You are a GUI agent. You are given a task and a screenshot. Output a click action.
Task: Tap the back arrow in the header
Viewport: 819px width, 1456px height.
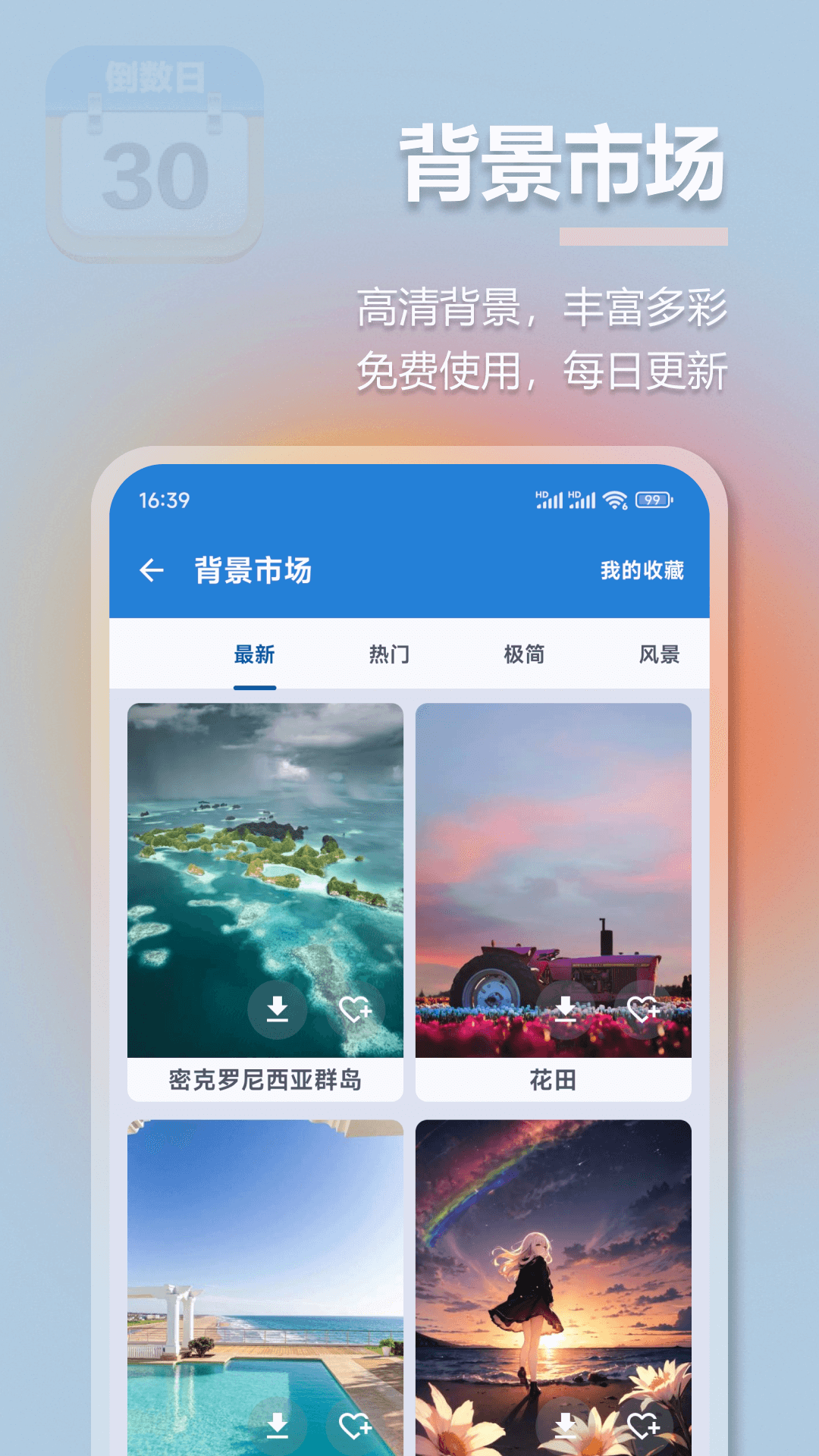pyautogui.click(x=152, y=571)
